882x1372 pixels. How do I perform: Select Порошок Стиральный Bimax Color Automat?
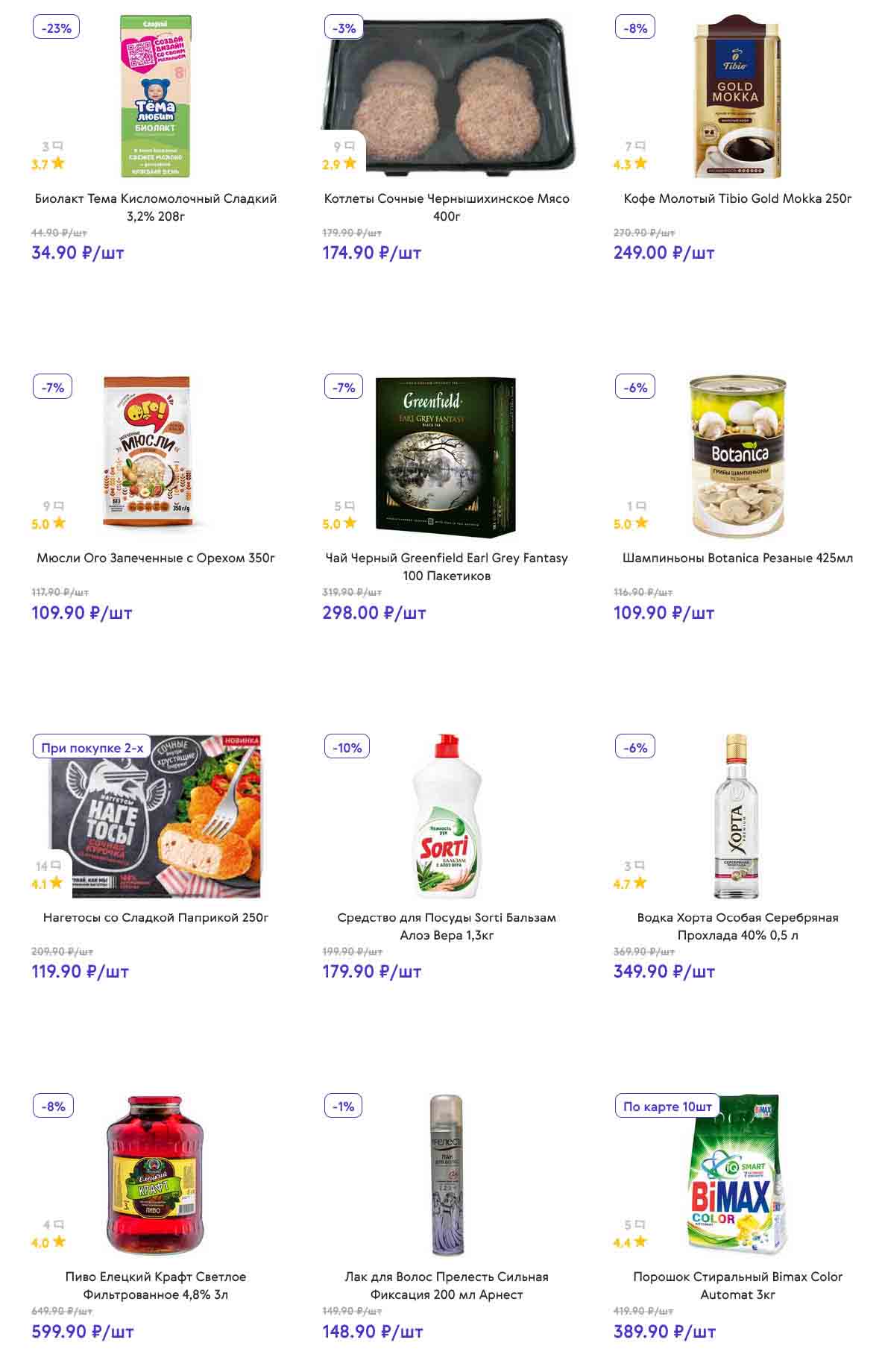pyautogui.click(x=737, y=1285)
